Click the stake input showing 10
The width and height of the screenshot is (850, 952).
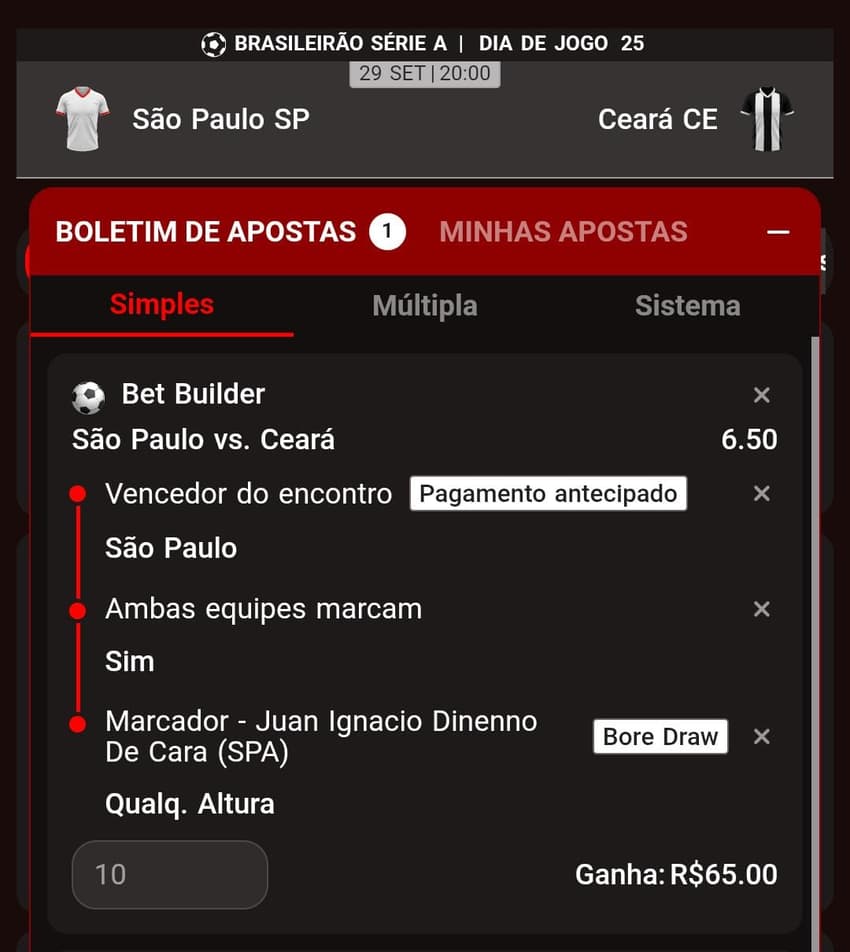[x=169, y=874]
